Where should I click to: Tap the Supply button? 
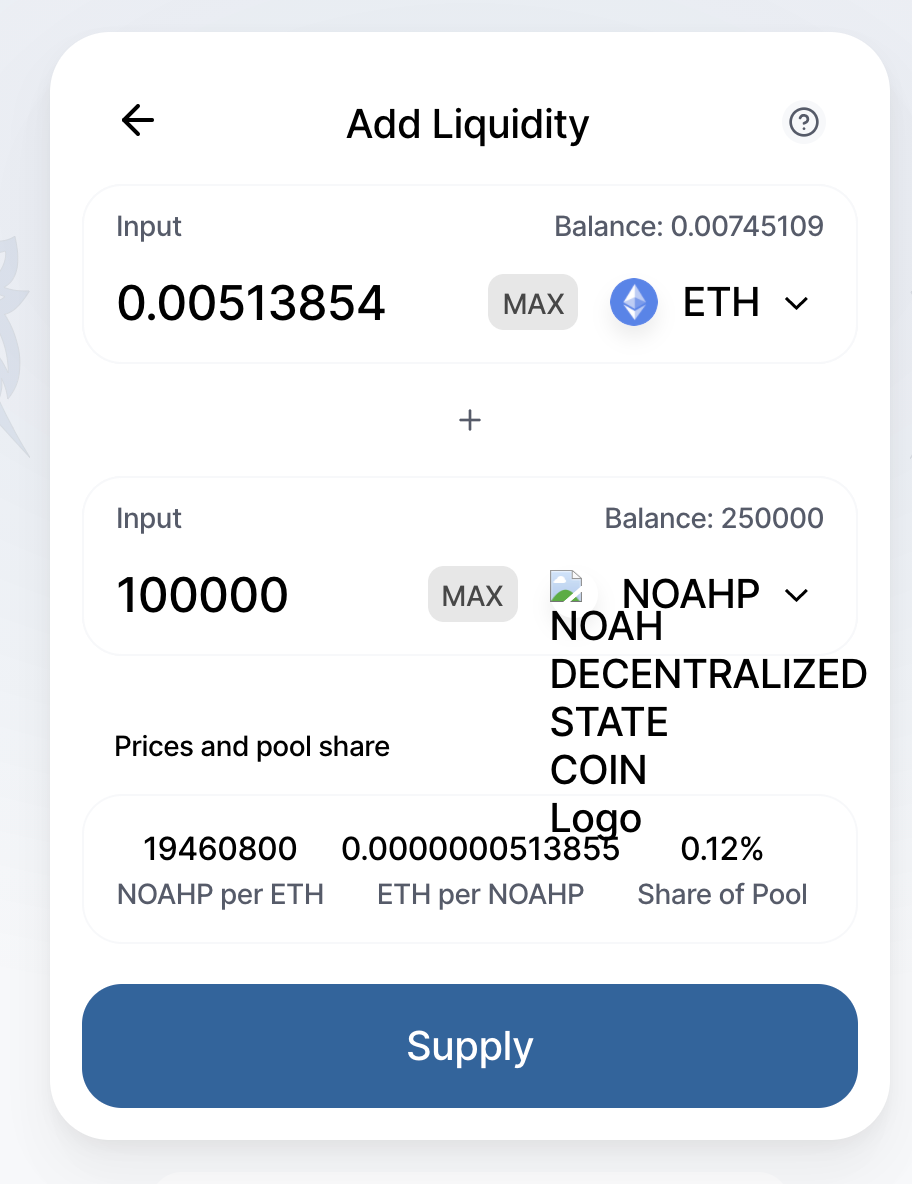point(470,1046)
